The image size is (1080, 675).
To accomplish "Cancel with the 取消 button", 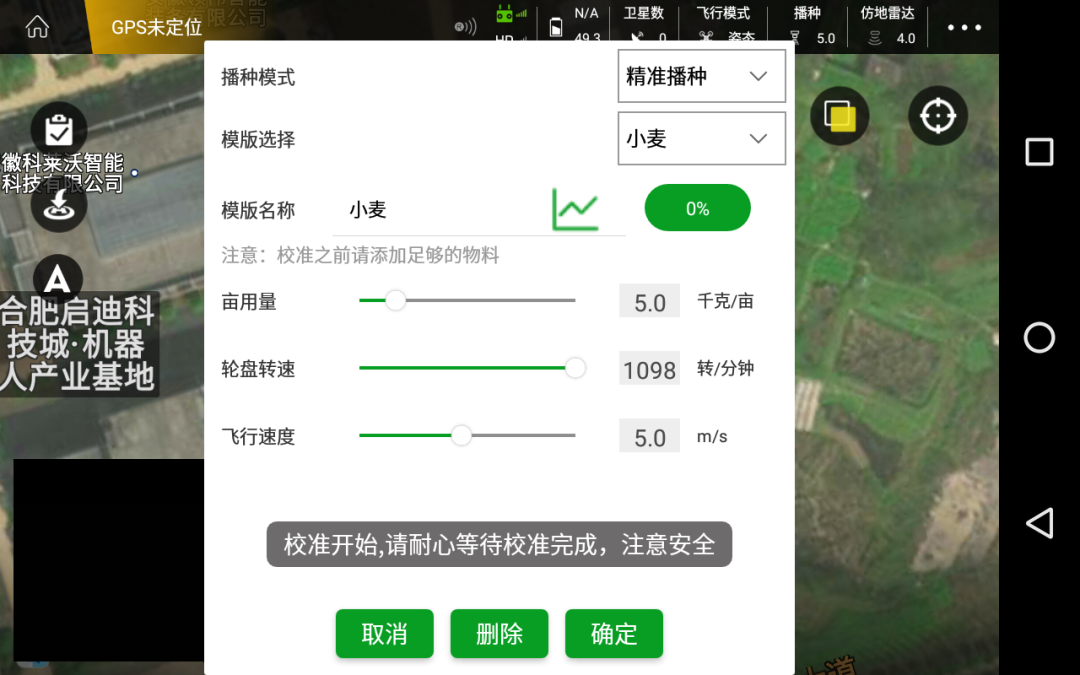I will pyautogui.click(x=384, y=633).
